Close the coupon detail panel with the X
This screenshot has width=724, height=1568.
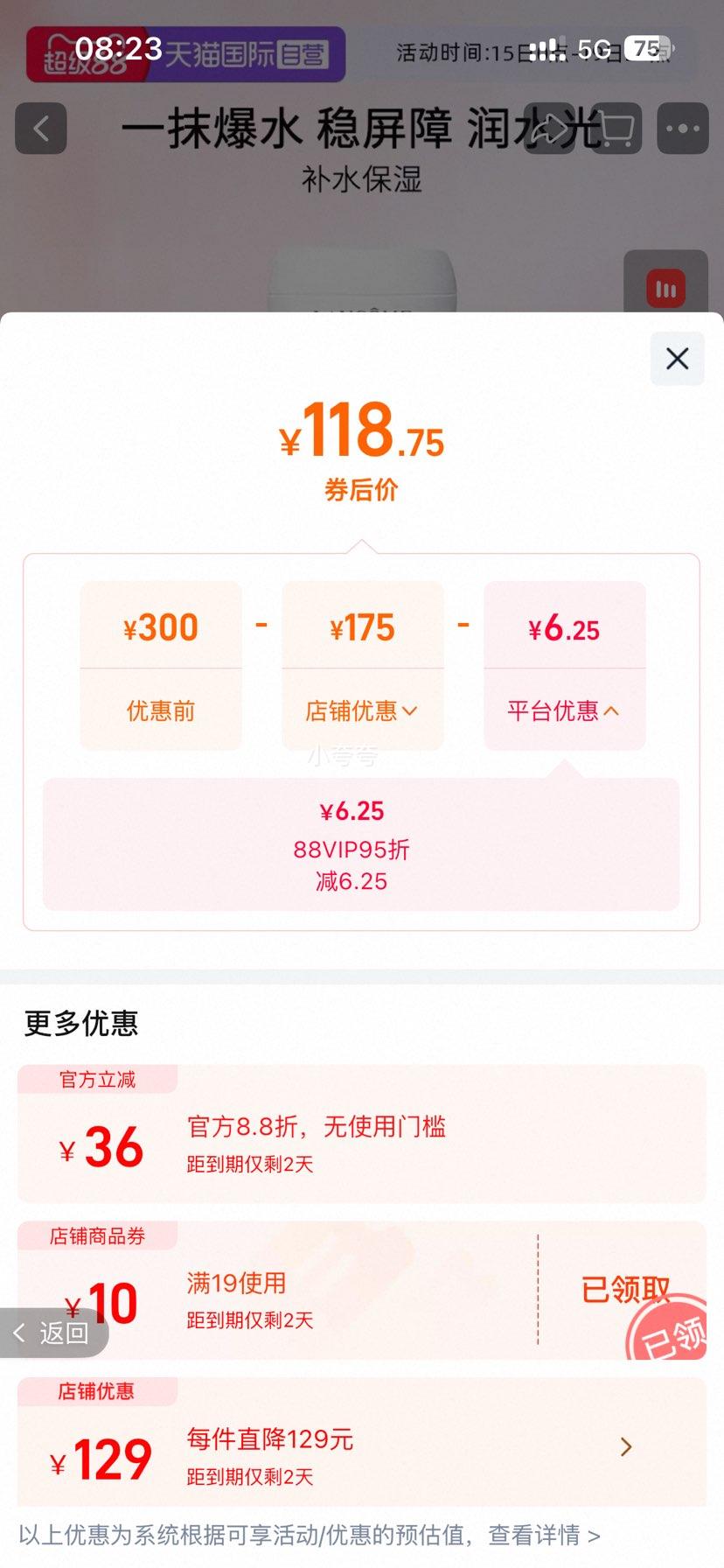tap(677, 359)
